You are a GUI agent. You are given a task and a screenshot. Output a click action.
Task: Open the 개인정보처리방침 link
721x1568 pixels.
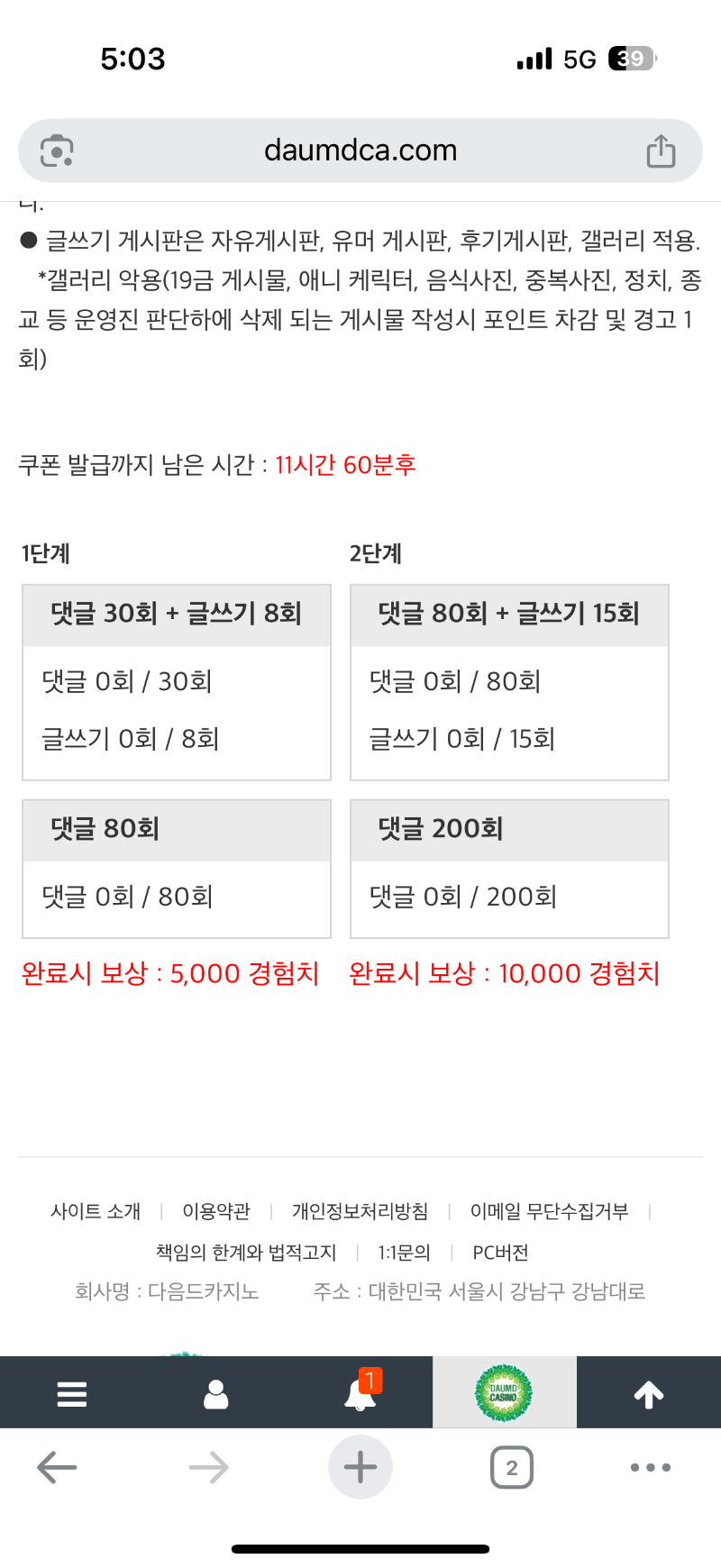click(360, 1211)
